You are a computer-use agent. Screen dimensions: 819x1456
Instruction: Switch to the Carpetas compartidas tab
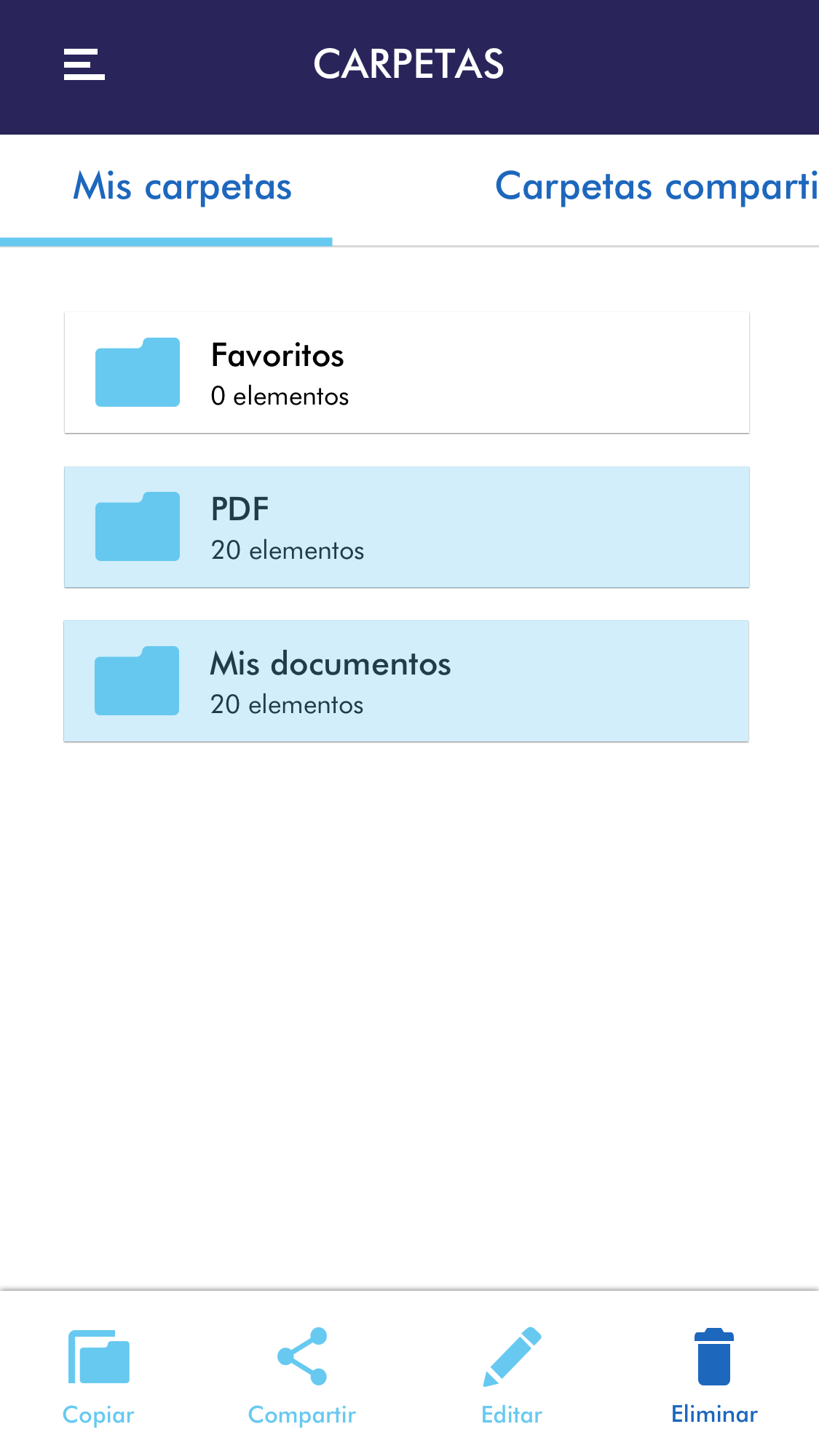pyautogui.click(x=655, y=188)
